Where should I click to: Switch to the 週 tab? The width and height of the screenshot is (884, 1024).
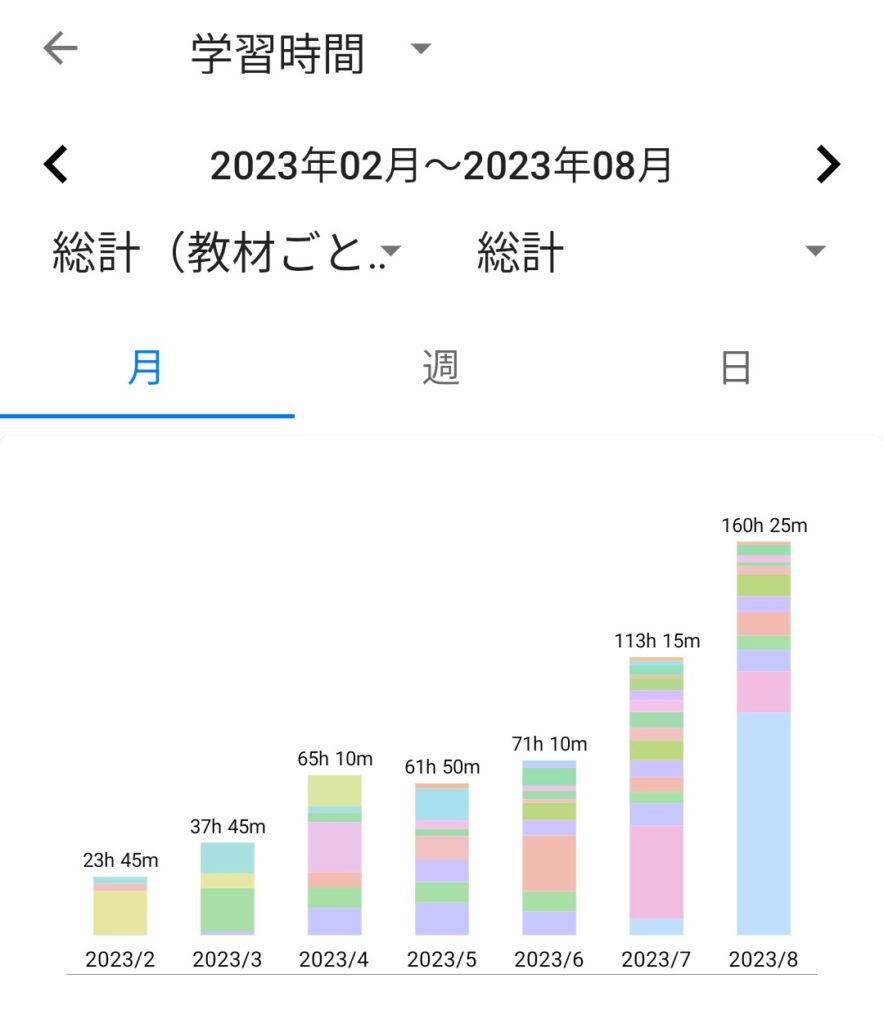pyautogui.click(x=441, y=370)
